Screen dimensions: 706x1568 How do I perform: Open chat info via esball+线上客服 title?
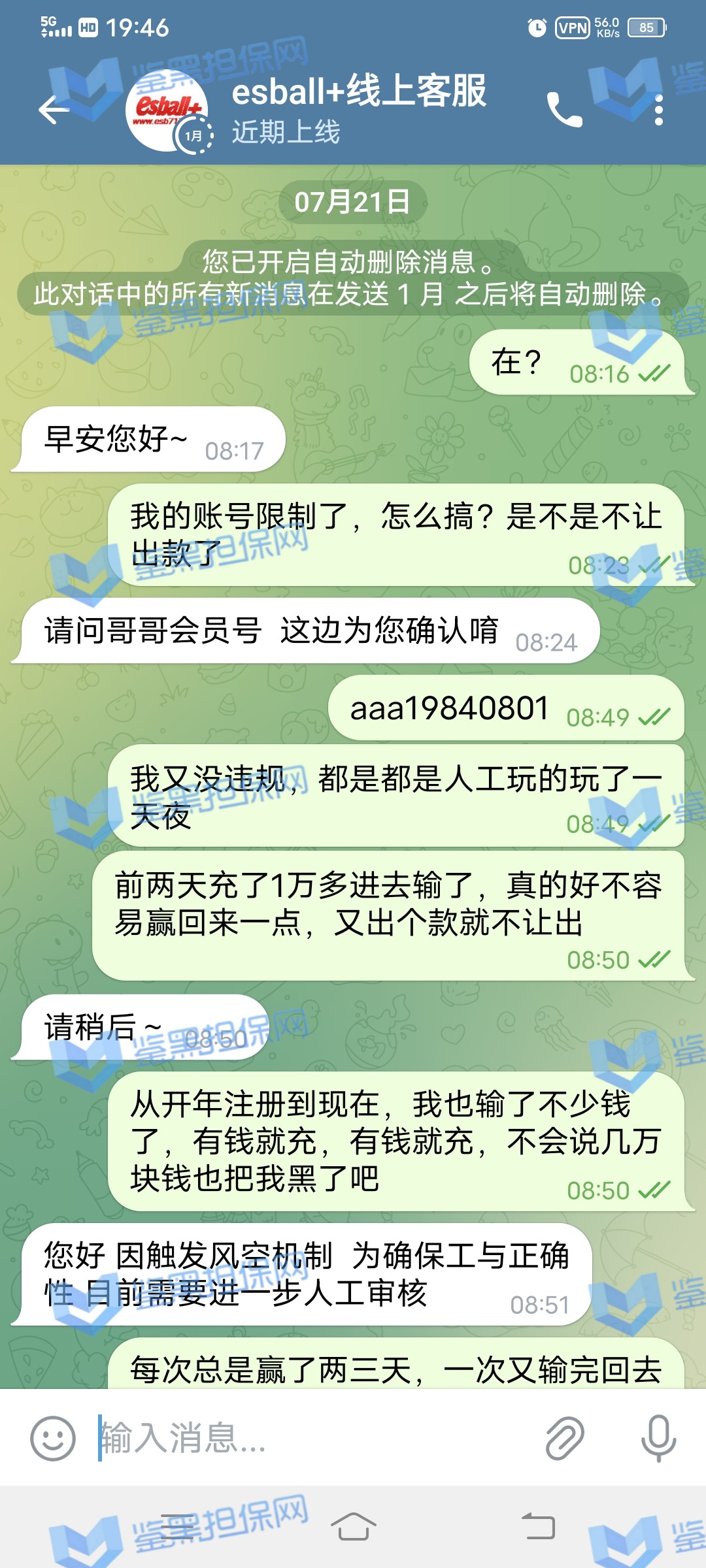(360, 91)
